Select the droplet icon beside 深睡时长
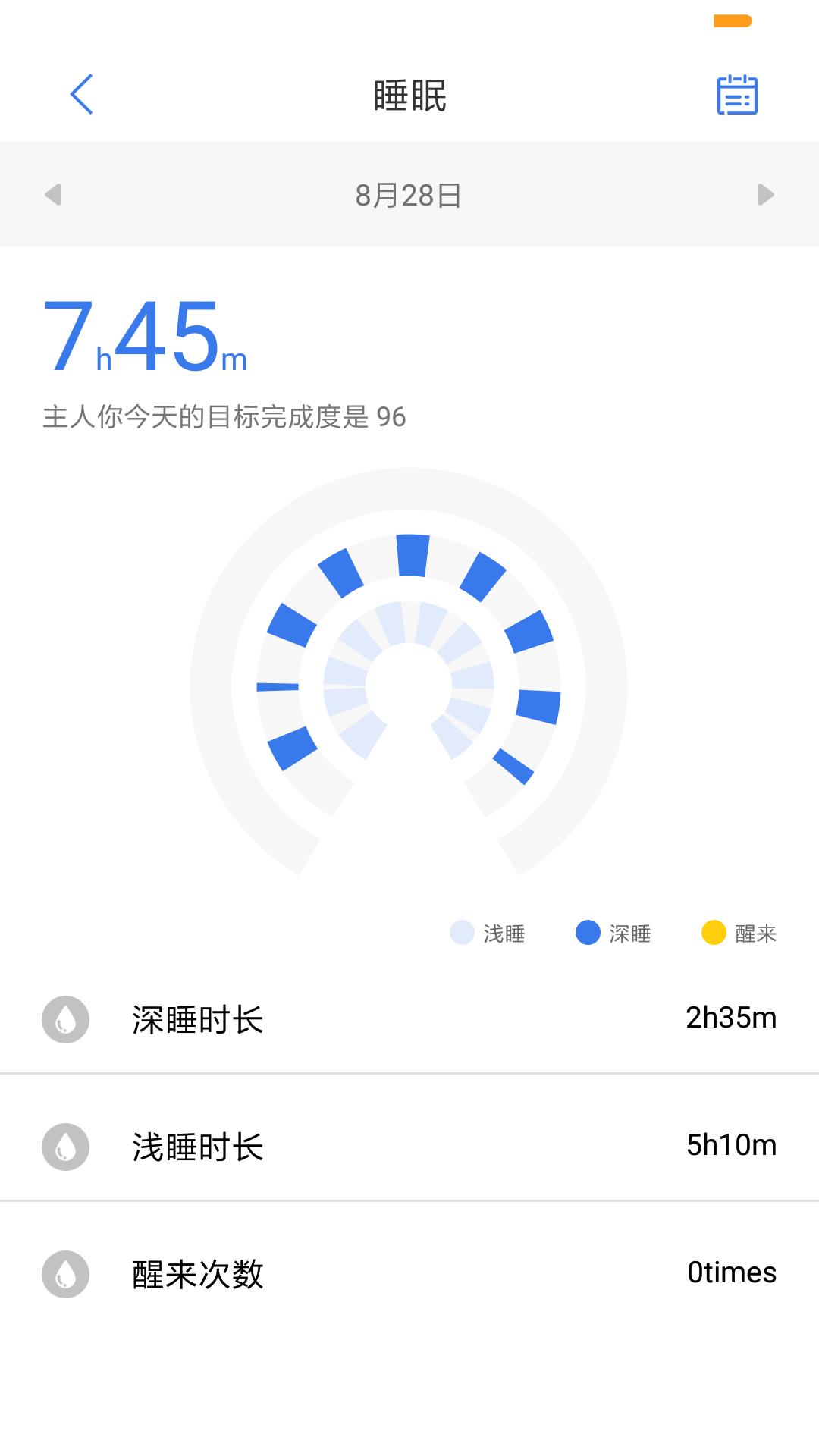The height and width of the screenshot is (1456, 819). pos(65,1019)
